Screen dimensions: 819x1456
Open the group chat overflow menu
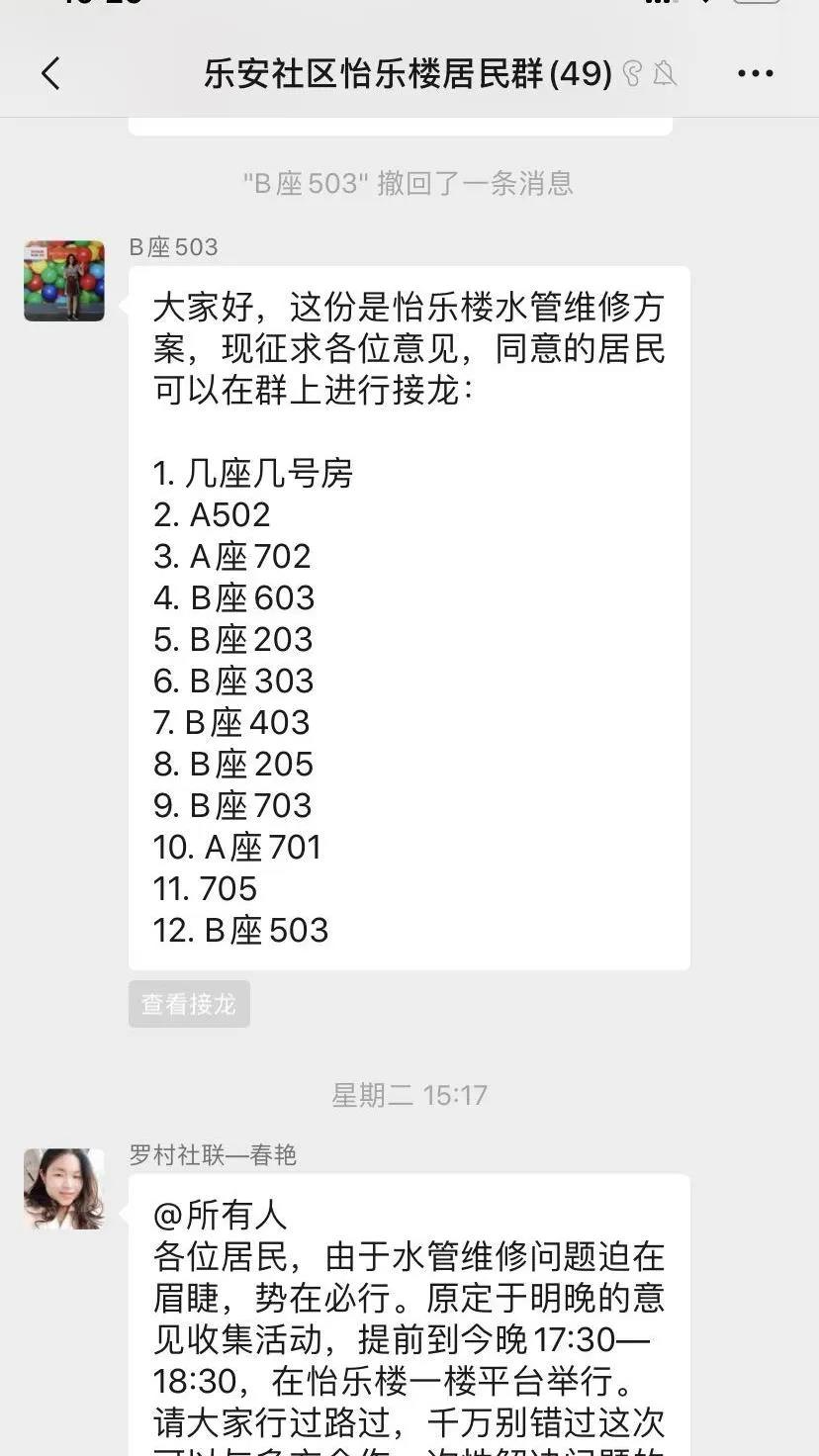pyautogui.click(x=756, y=73)
